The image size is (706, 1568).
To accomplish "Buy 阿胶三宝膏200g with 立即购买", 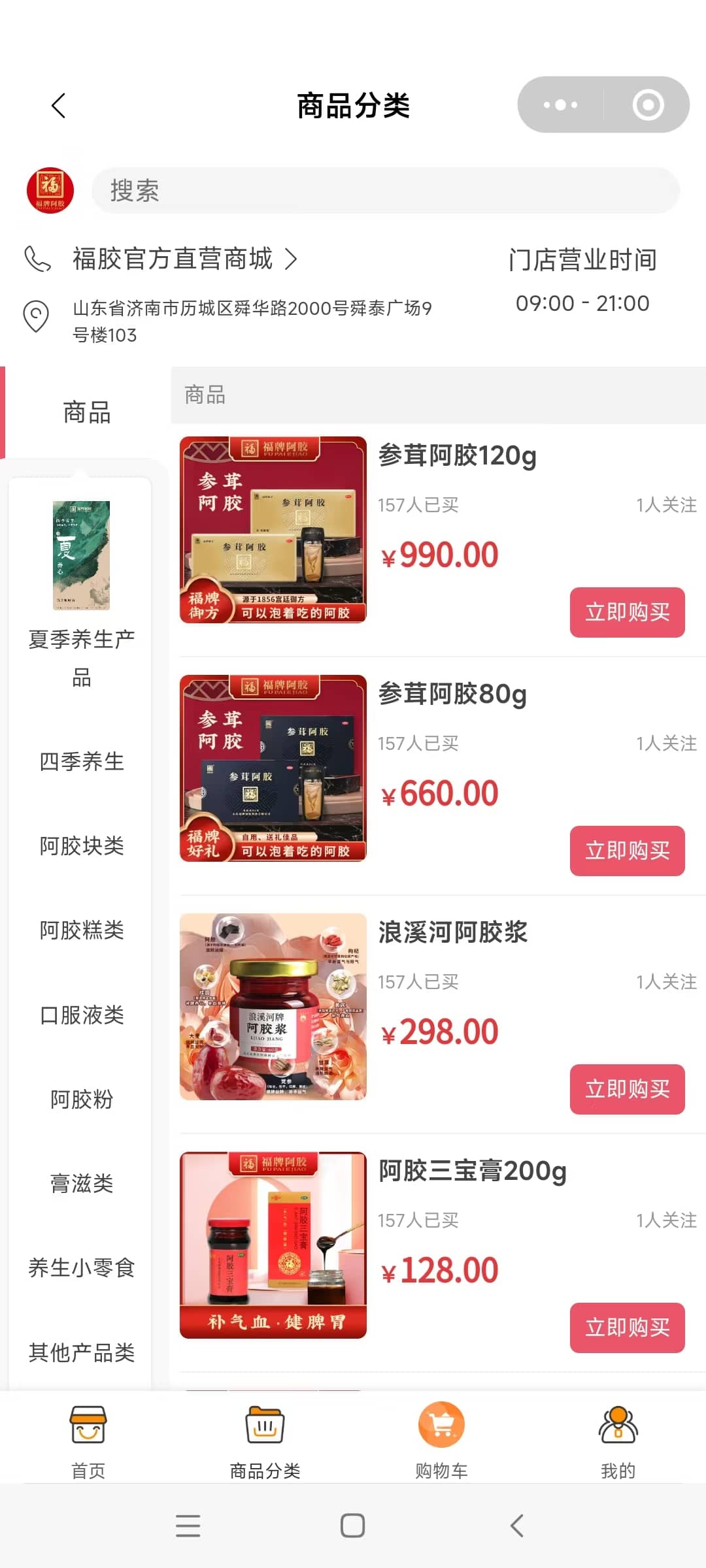I will coord(627,1328).
